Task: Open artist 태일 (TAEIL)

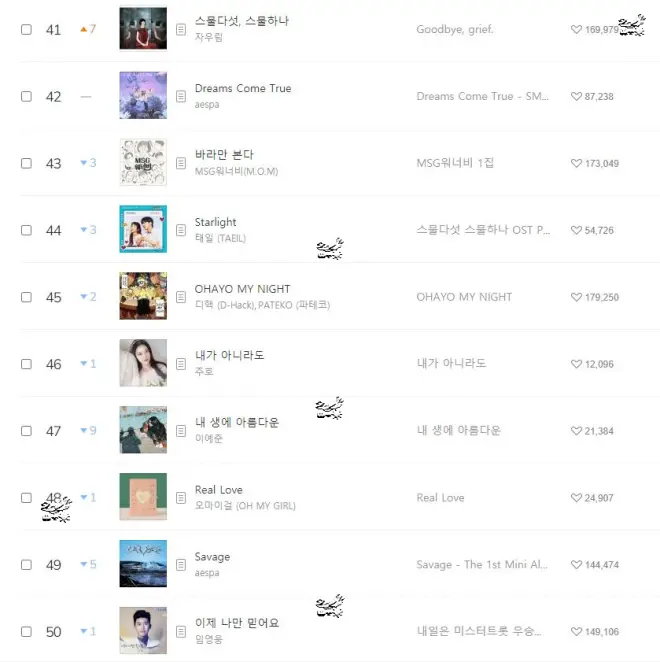Action: click(x=220, y=238)
